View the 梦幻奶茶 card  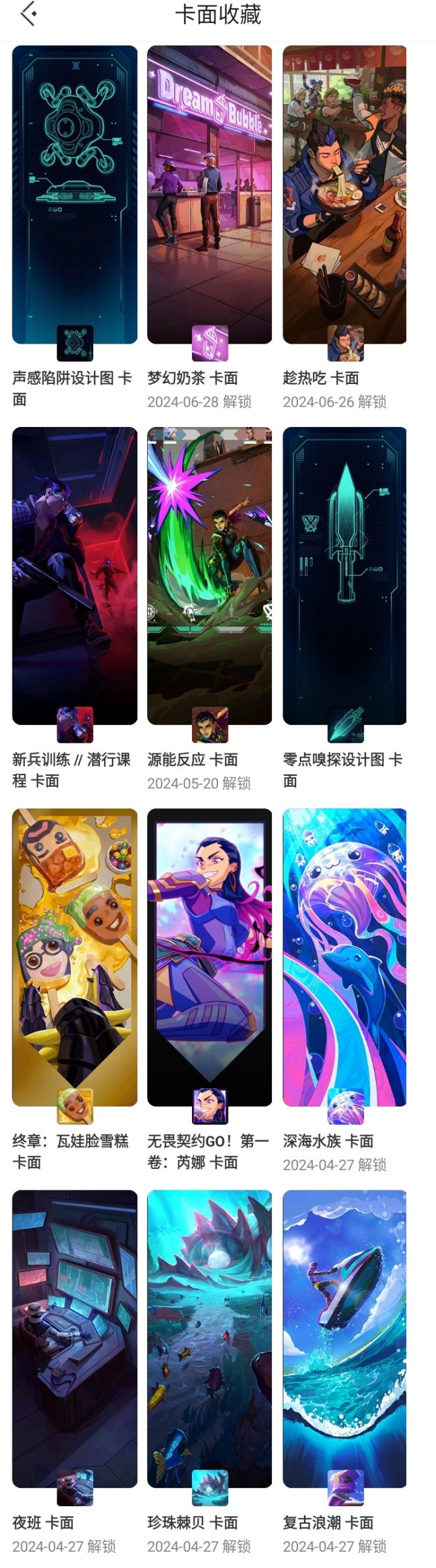tap(210, 195)
